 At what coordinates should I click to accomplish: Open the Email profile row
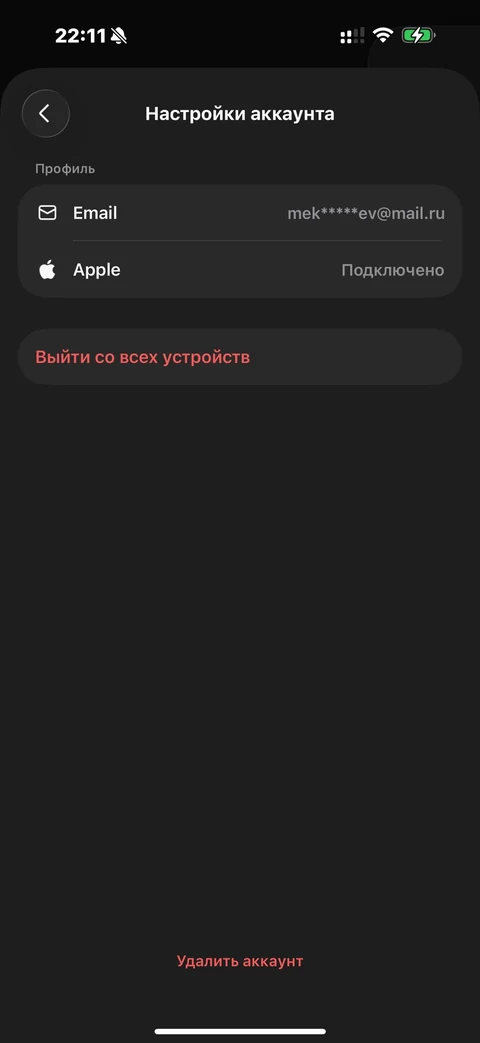(240, 213)
